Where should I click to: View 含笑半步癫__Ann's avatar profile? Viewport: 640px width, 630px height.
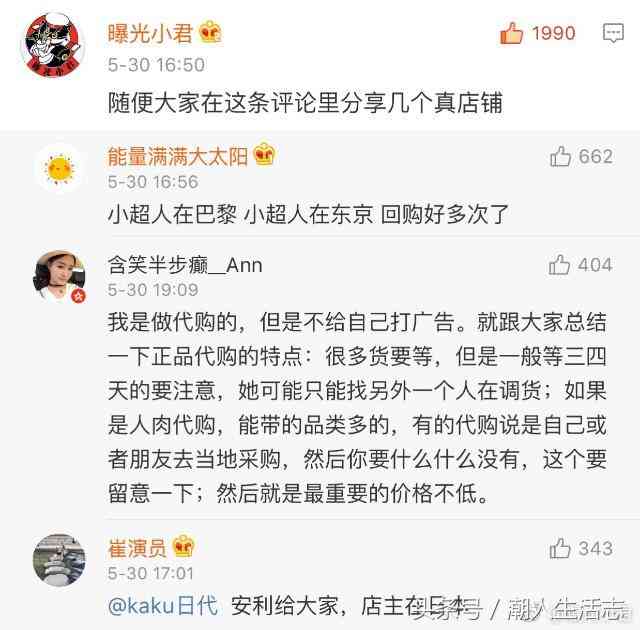point(59,275)
